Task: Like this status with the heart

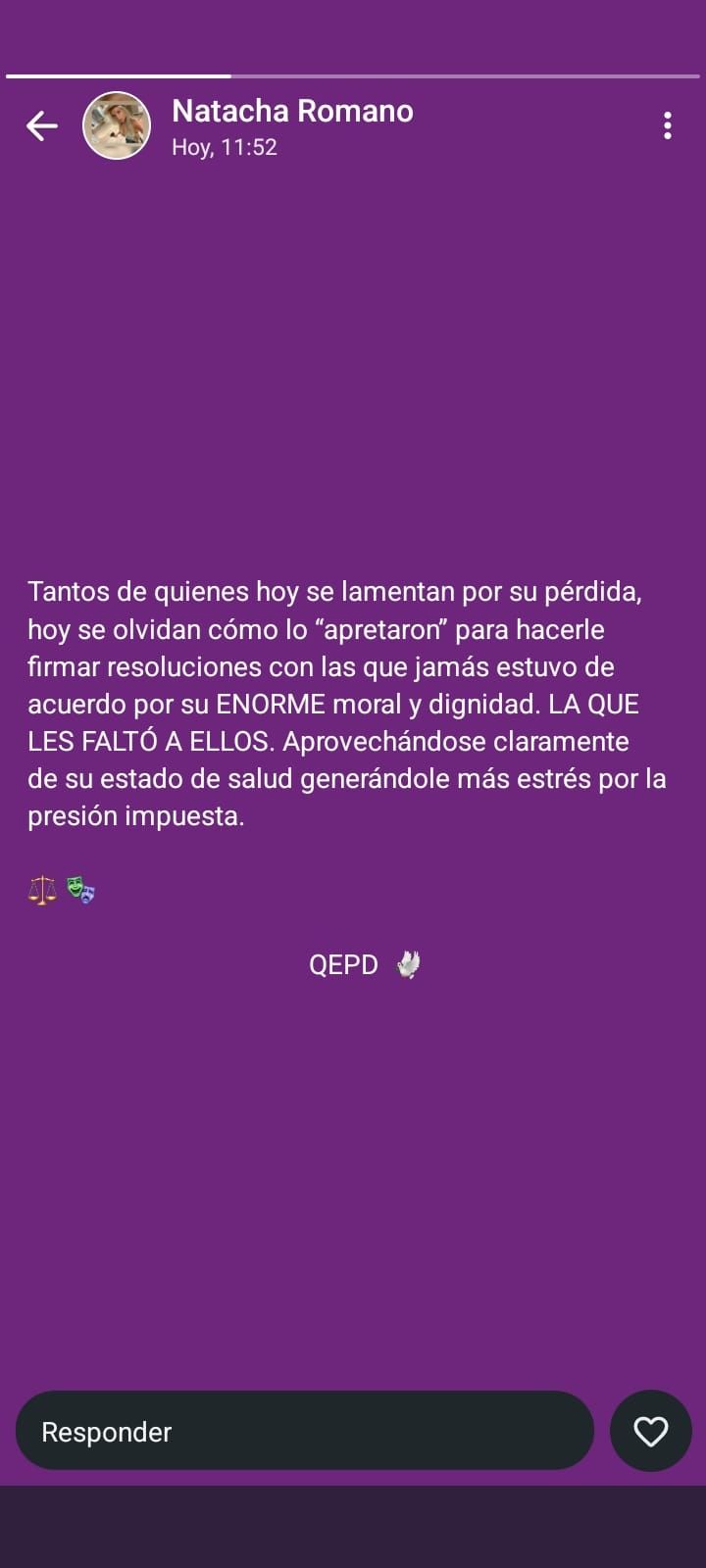Action: point(650,1432)
